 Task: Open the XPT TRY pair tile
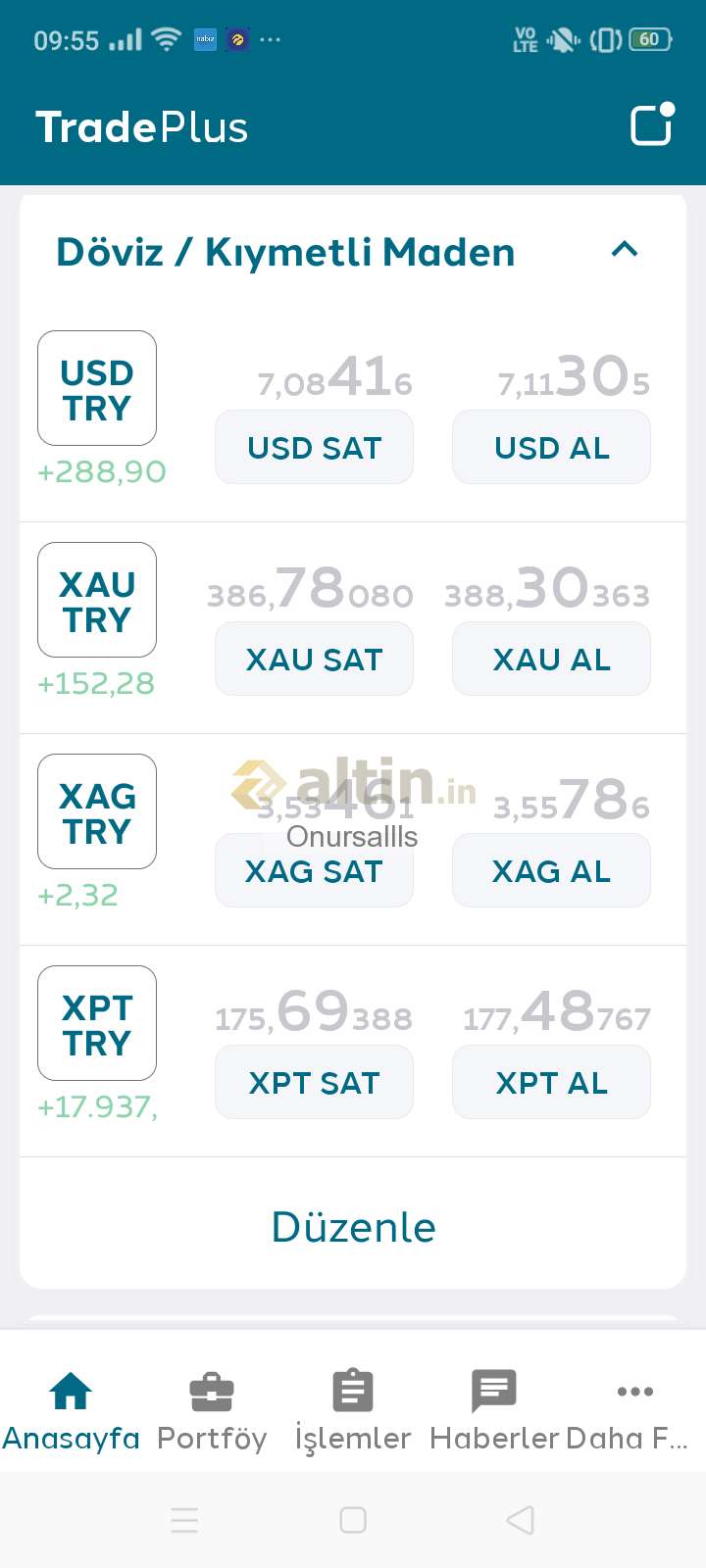[x=97, y=1023]
